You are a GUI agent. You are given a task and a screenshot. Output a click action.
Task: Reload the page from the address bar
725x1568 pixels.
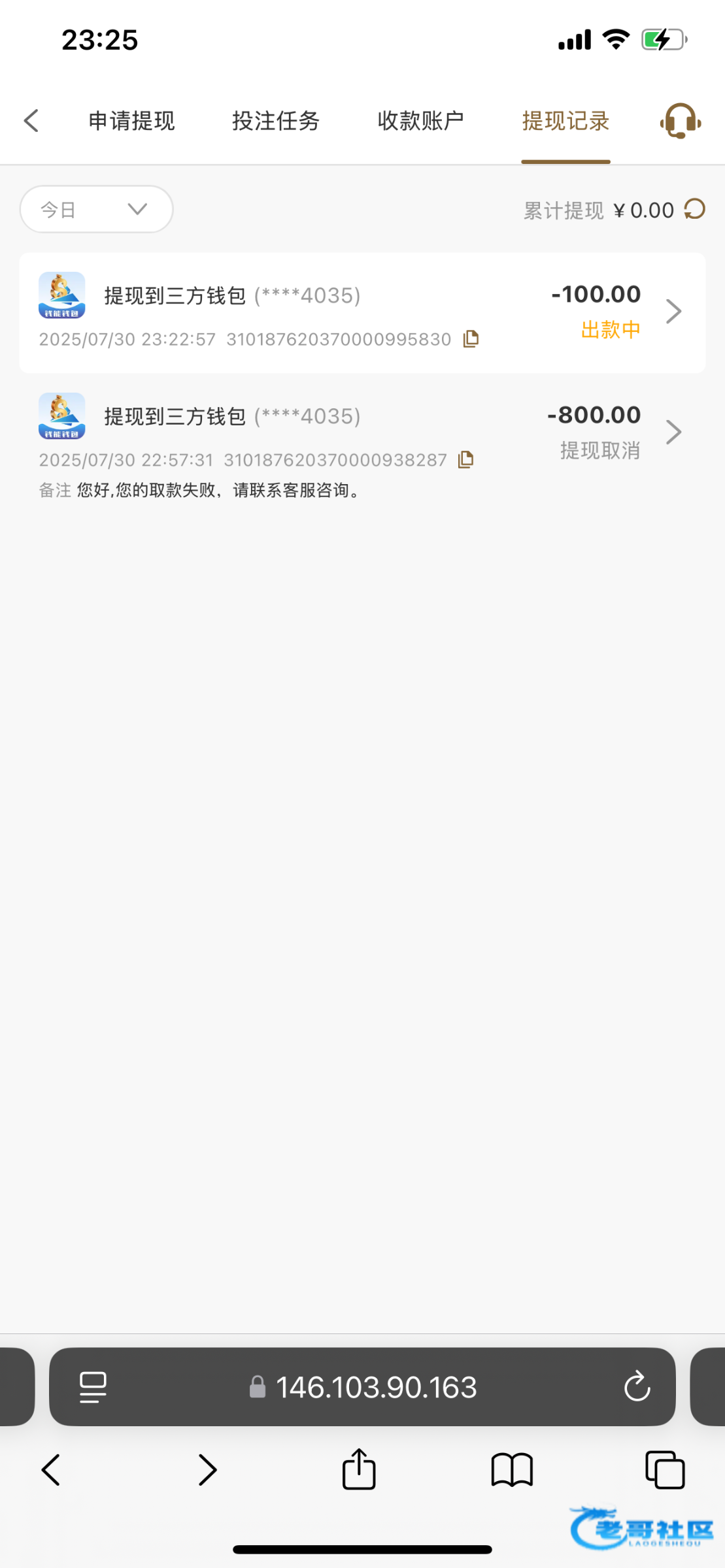pos(637,1386)
